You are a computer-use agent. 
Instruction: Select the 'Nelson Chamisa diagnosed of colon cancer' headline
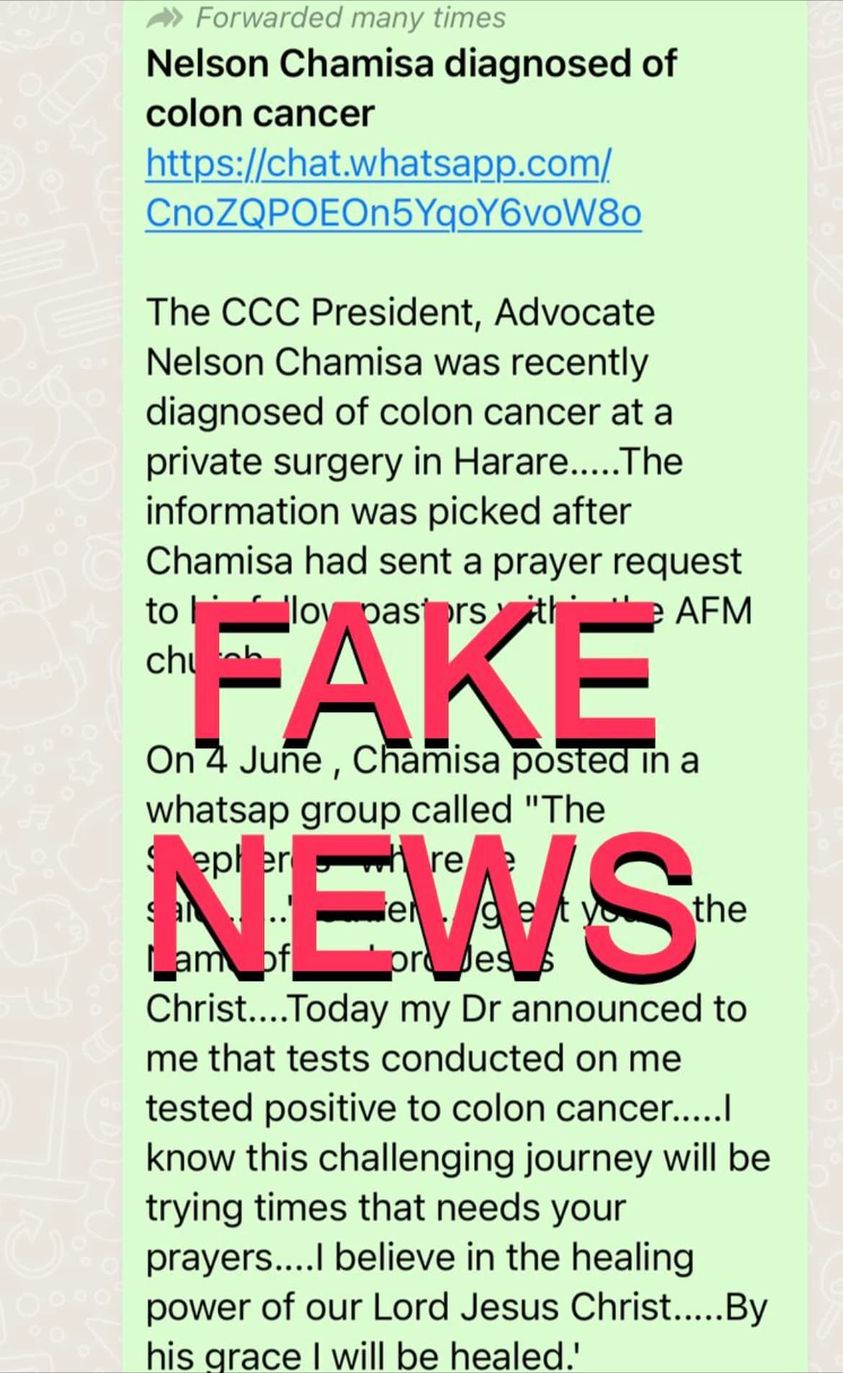pos(412,88)
